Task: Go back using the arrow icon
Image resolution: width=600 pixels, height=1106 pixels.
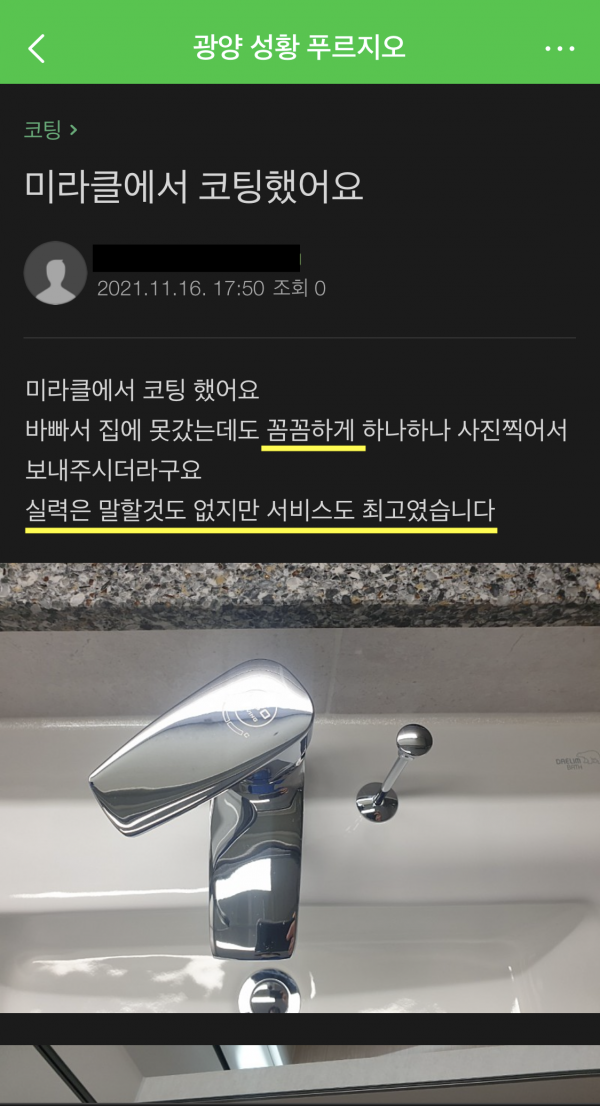Action: click(37, 48)
